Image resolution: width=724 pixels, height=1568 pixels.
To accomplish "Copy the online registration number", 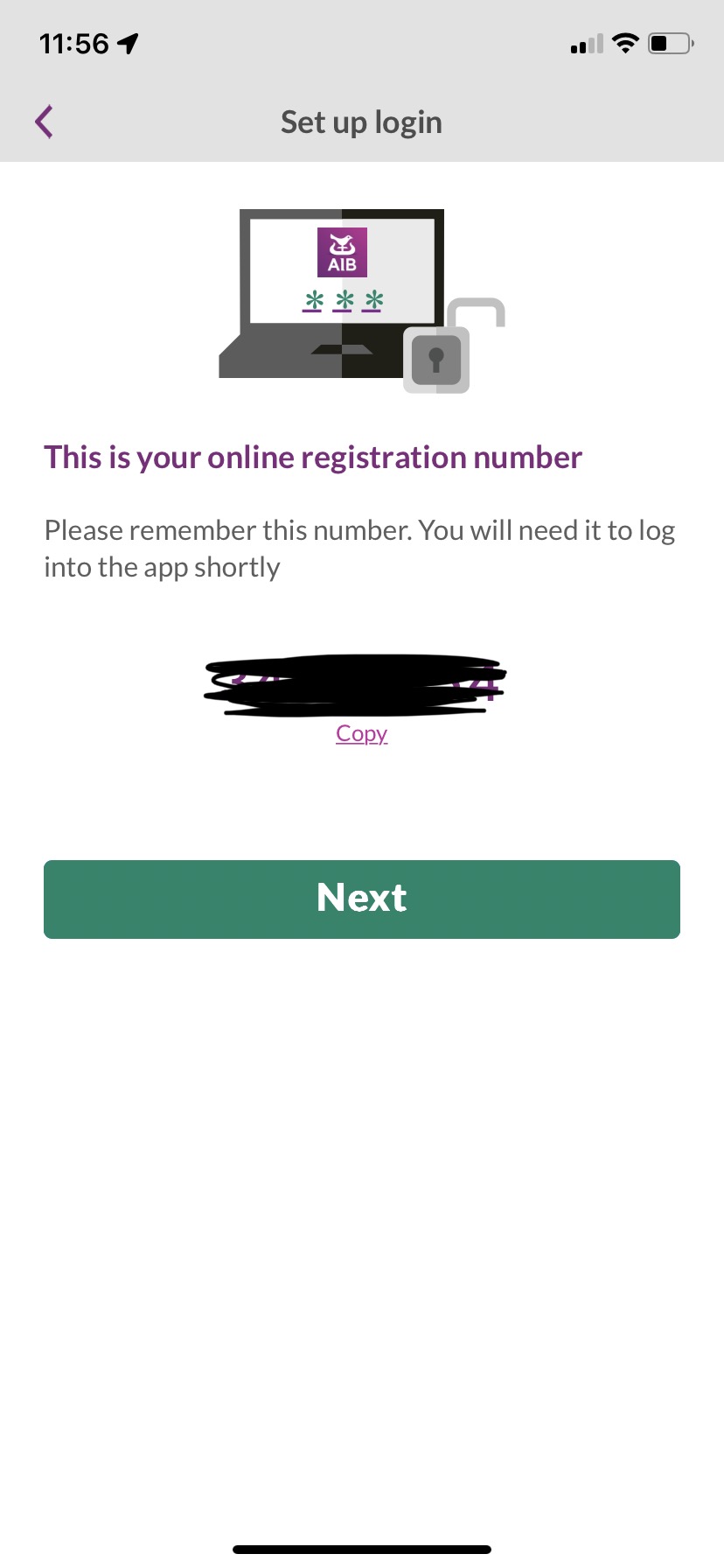I will click(x=361, y=733).
